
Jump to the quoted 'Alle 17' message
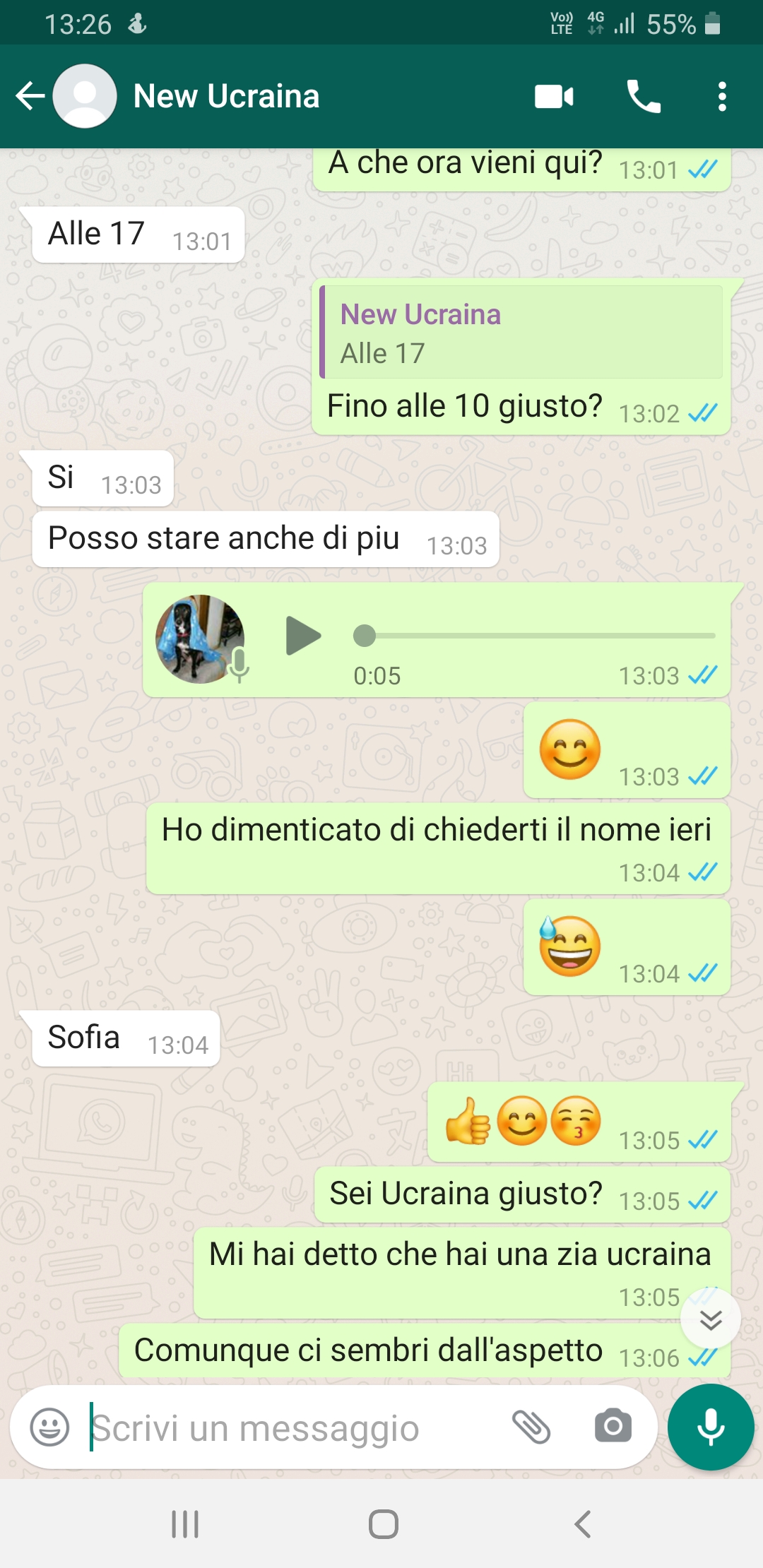point(521,333)
